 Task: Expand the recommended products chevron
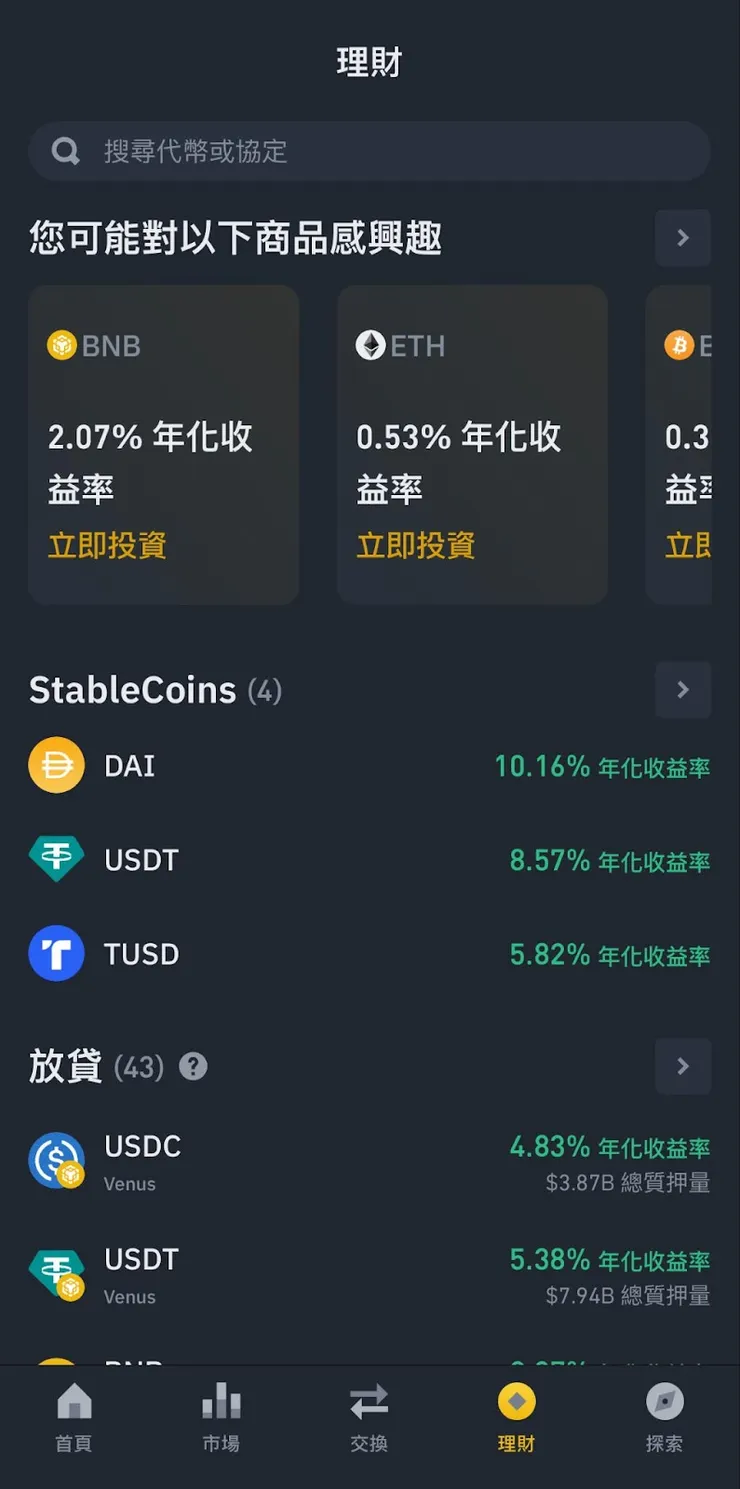[x=683, y=238]
